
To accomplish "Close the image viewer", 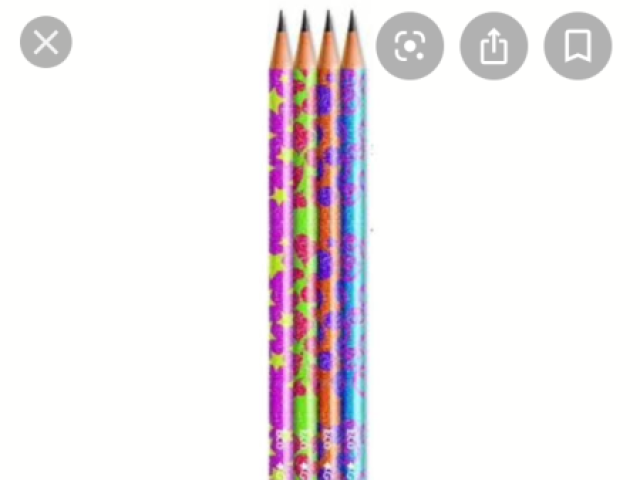I will [x=46, y=43].
